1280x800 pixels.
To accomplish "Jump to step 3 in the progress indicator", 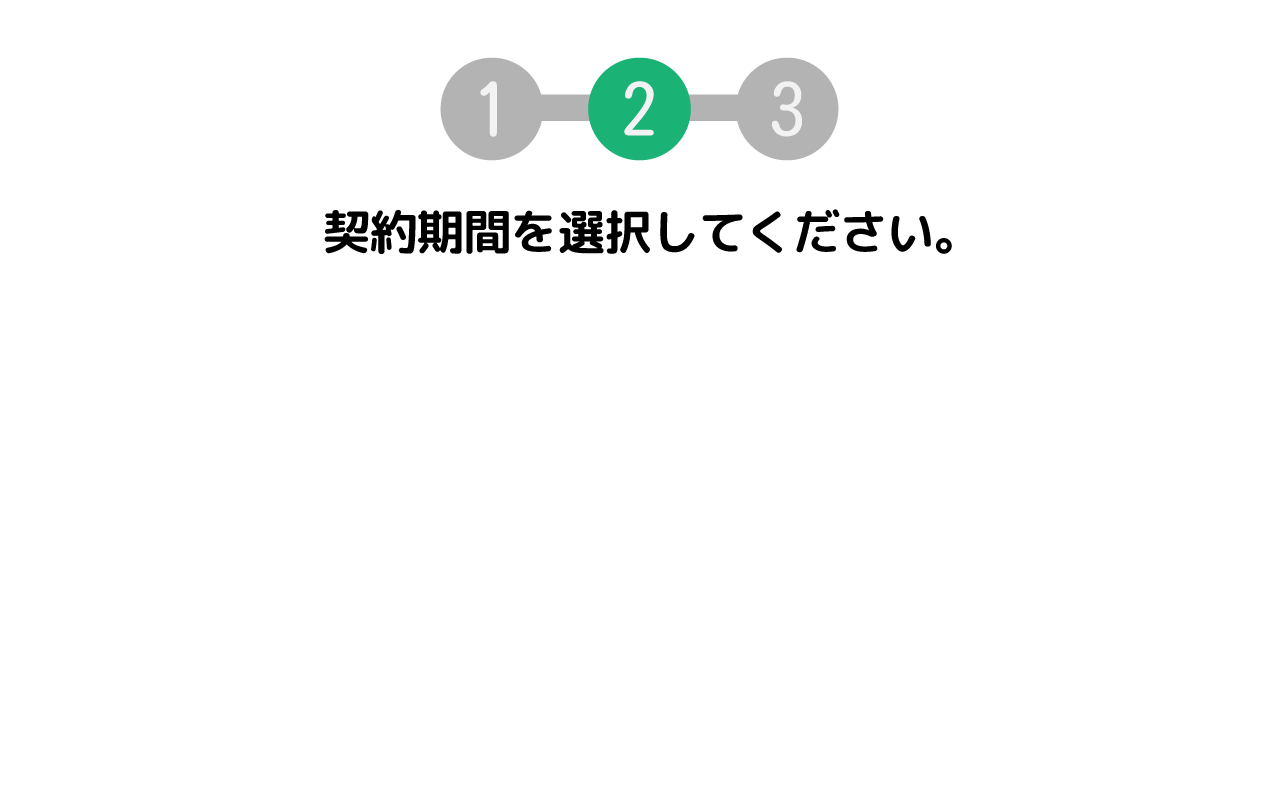I will (x=787, y=109).
